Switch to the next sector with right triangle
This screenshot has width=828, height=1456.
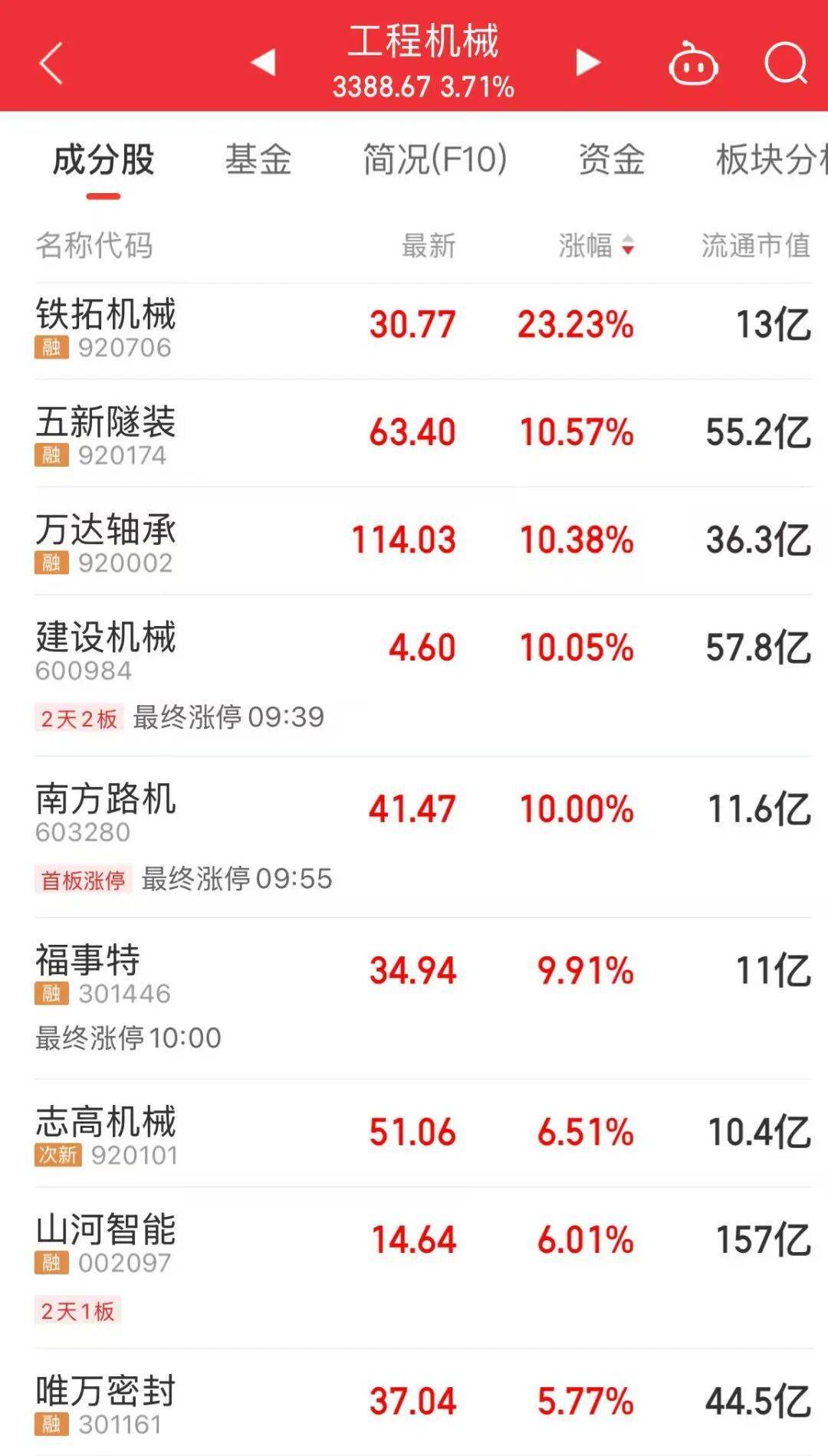(x=587, y=62)
